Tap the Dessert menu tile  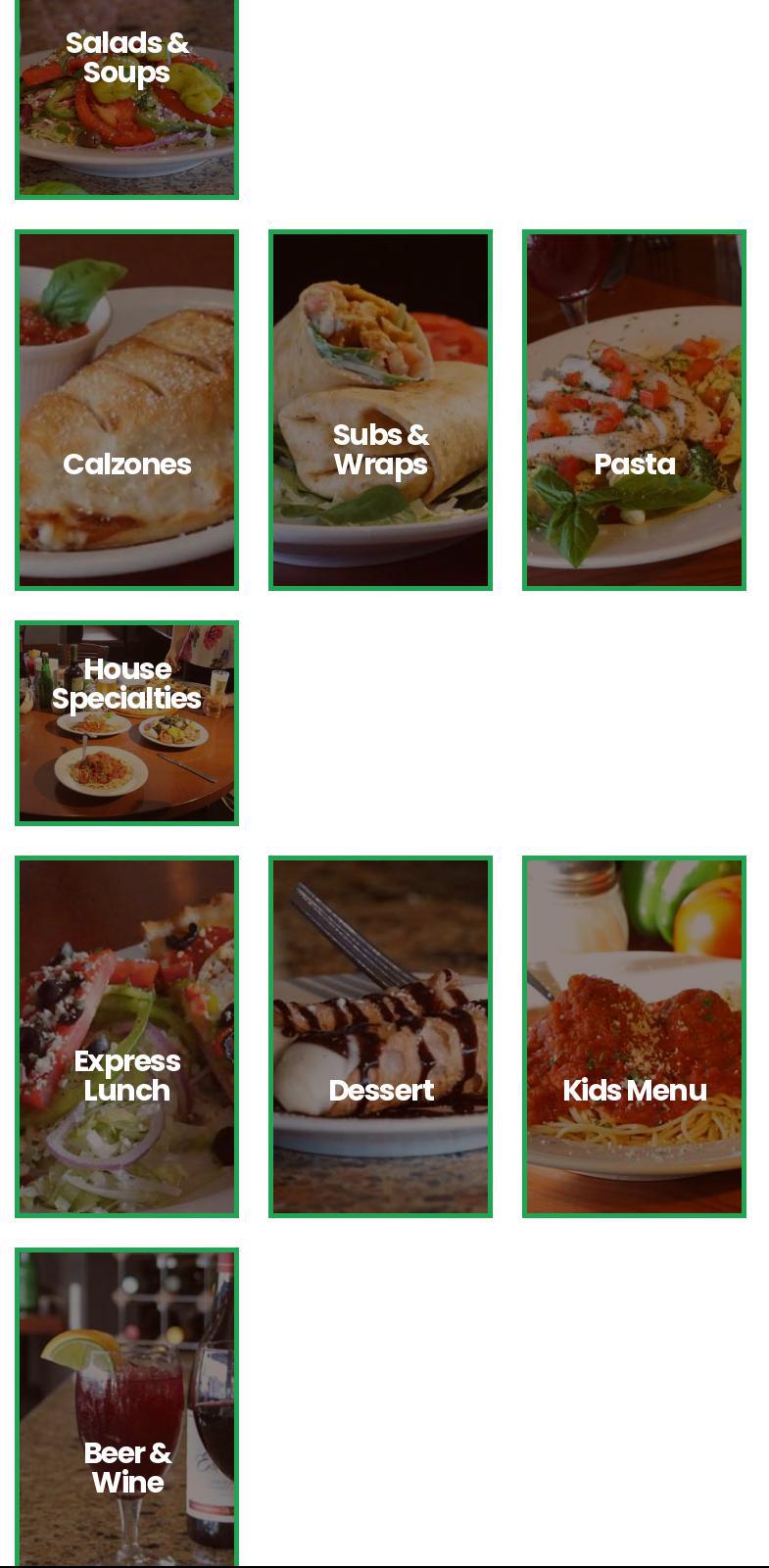(380, 1037)
